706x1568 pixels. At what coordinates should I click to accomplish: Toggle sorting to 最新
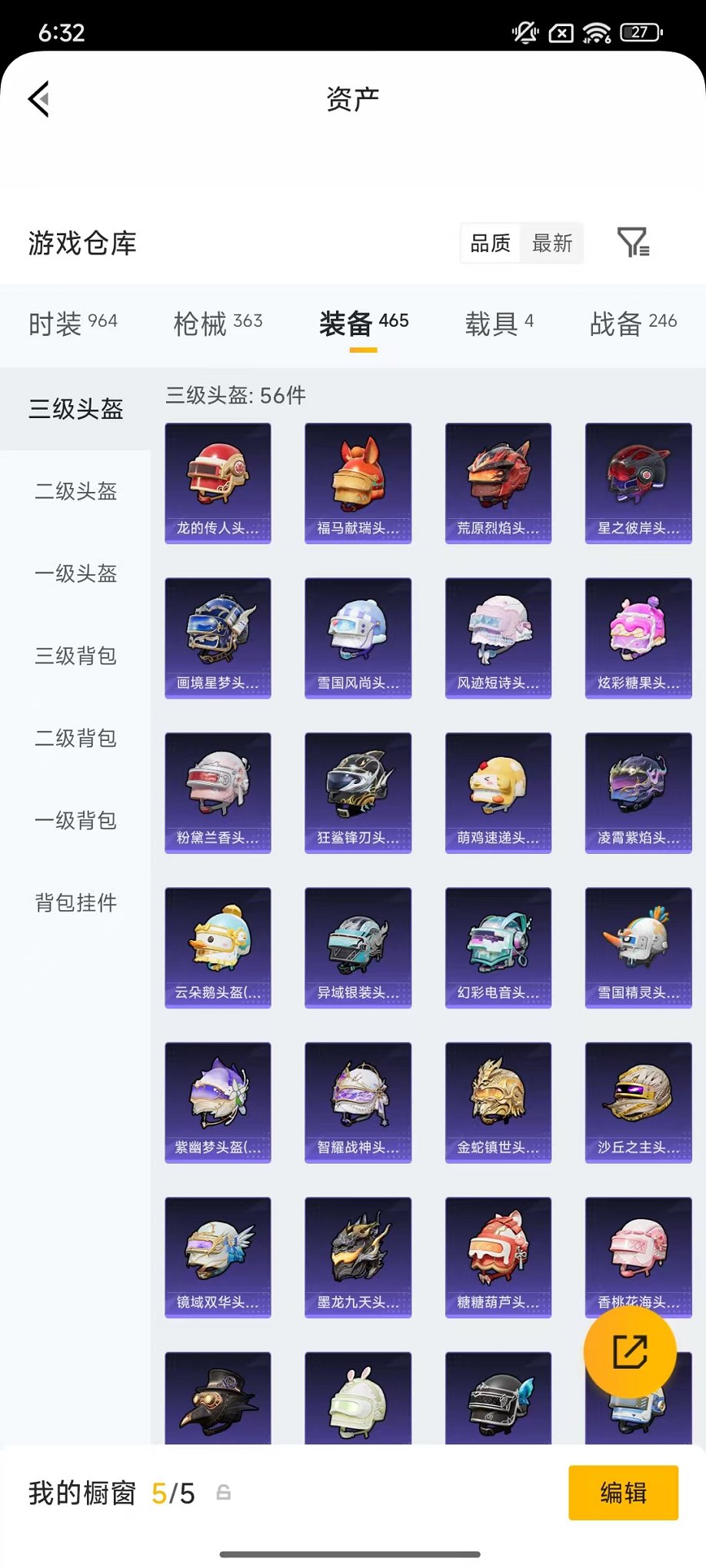coord(552,243)
